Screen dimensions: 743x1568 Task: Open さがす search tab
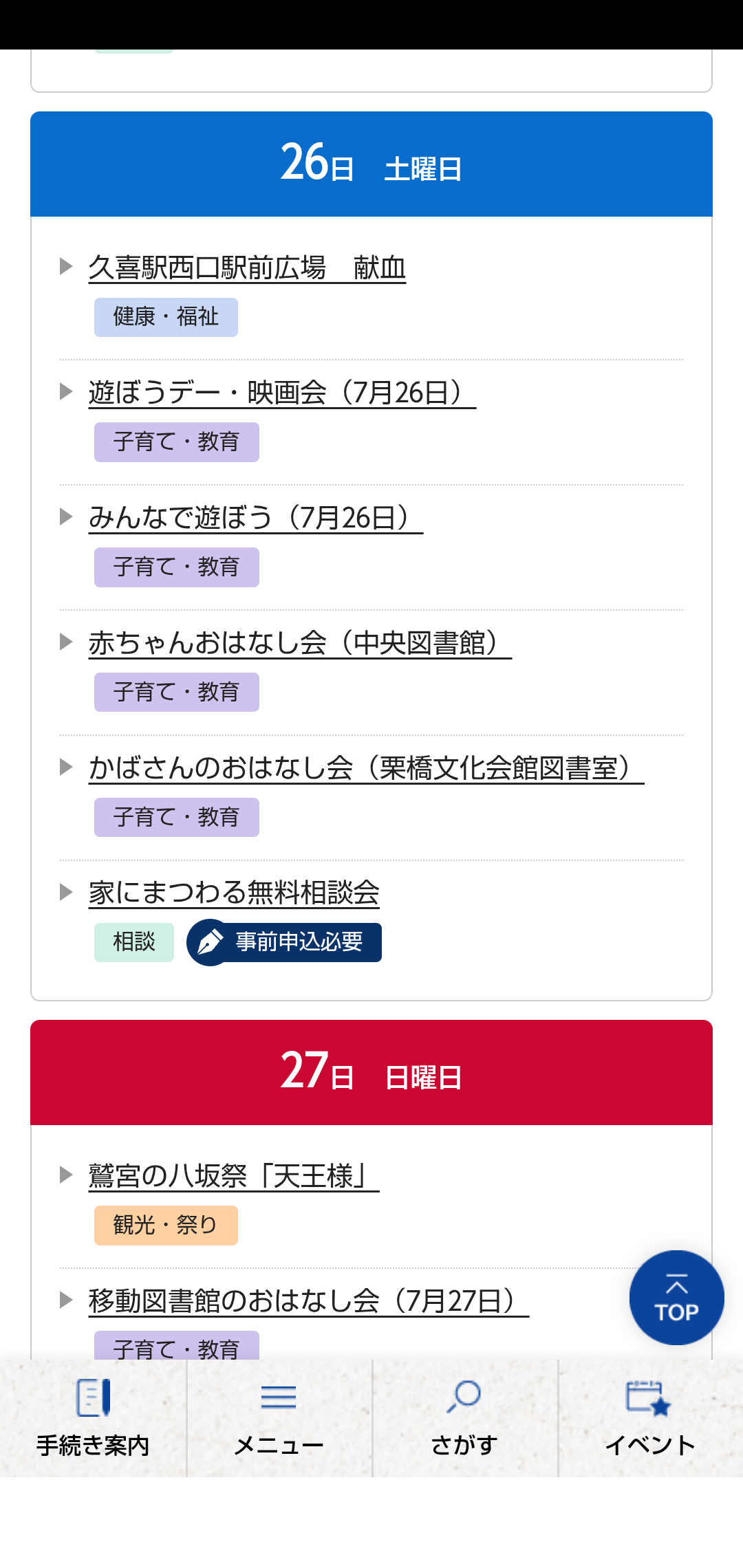coord(464,1418)
